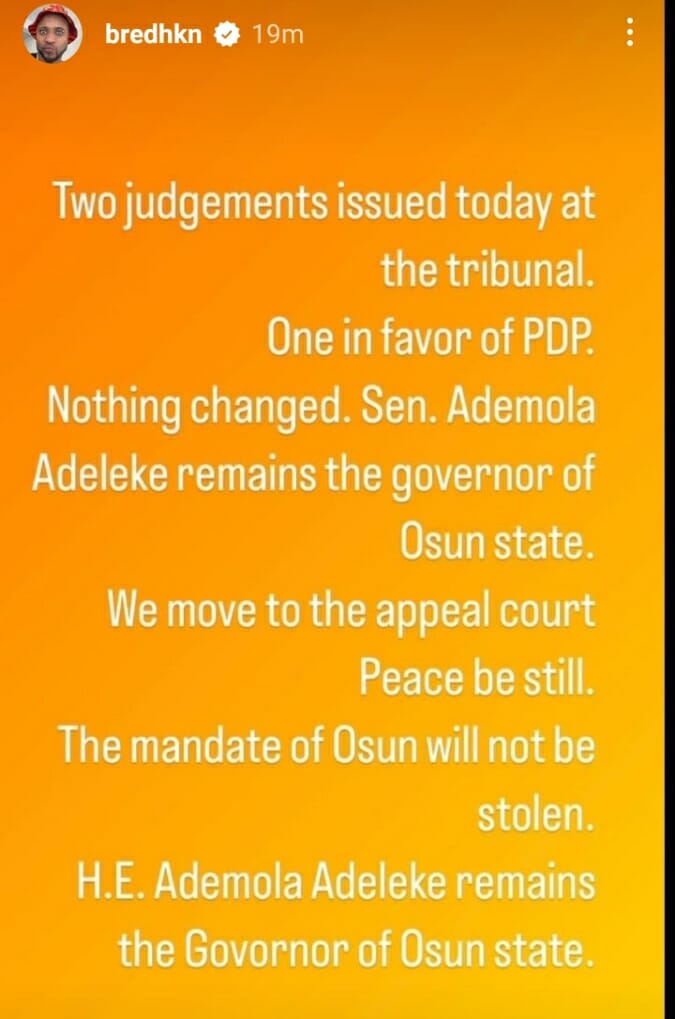Screen dimensions: 675x1019
Task: Open the story overflow menu
Action: click(x=629, y=34)
